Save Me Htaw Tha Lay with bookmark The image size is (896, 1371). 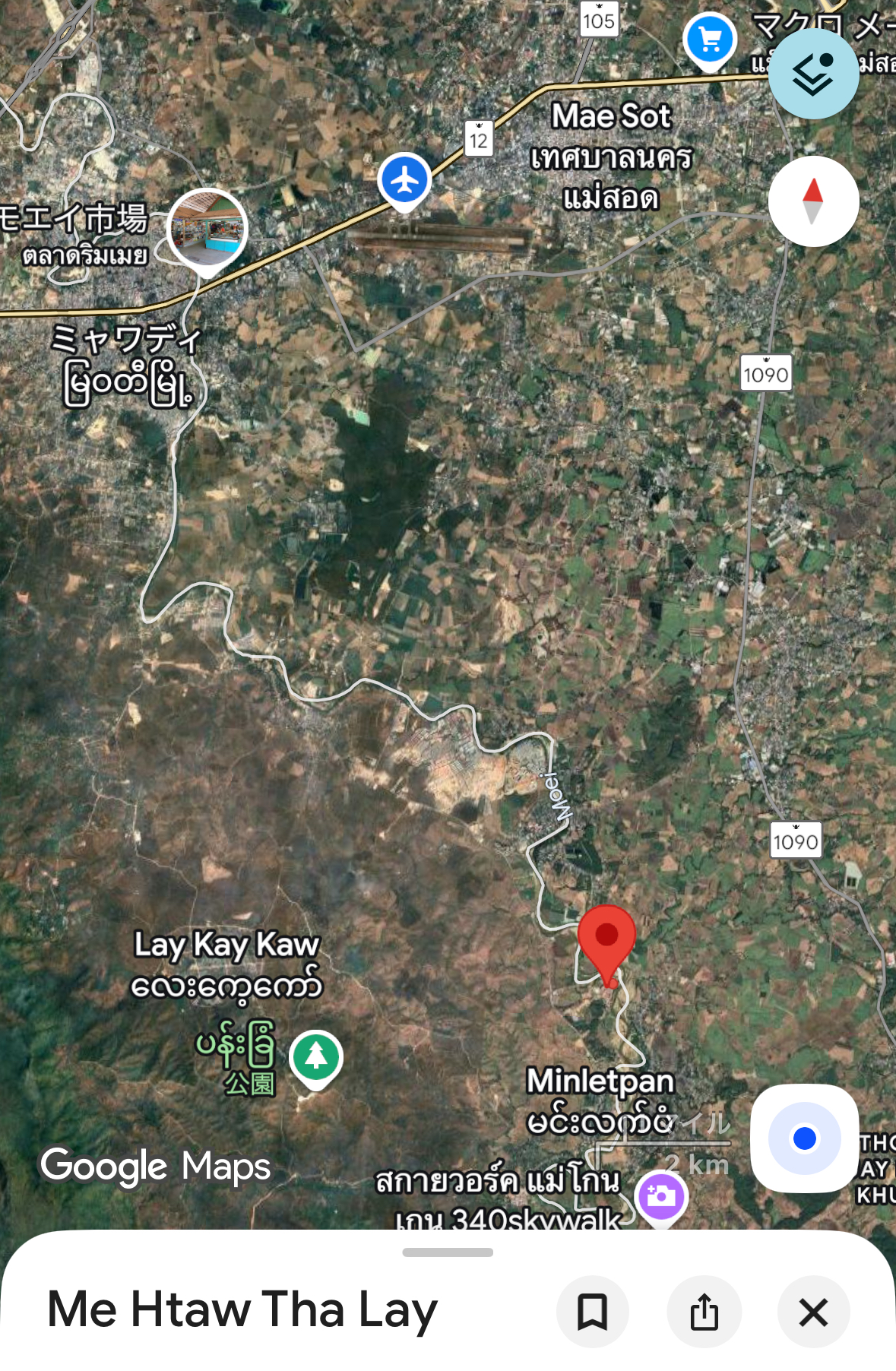coord(592,1311)
